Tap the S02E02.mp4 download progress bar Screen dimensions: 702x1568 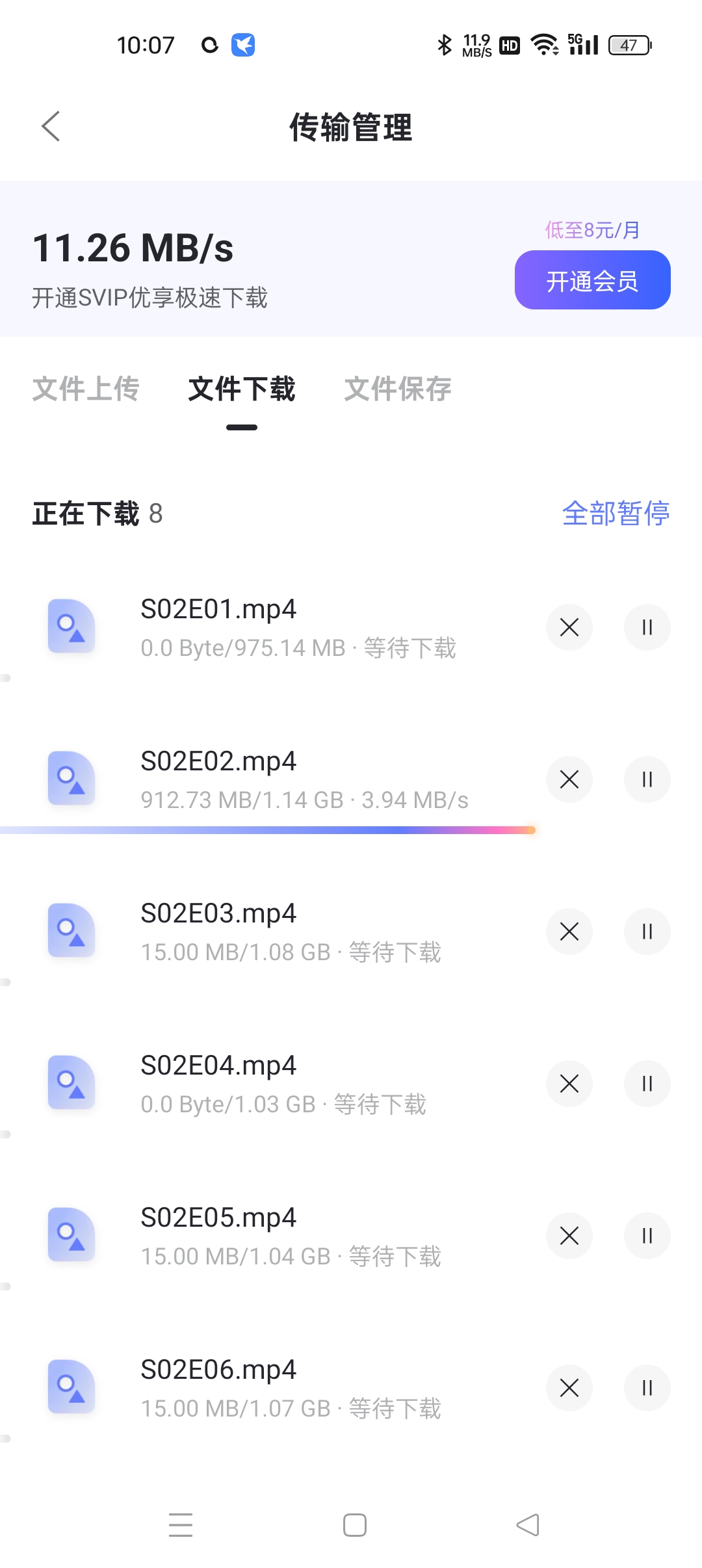click(x=268, y=828)
